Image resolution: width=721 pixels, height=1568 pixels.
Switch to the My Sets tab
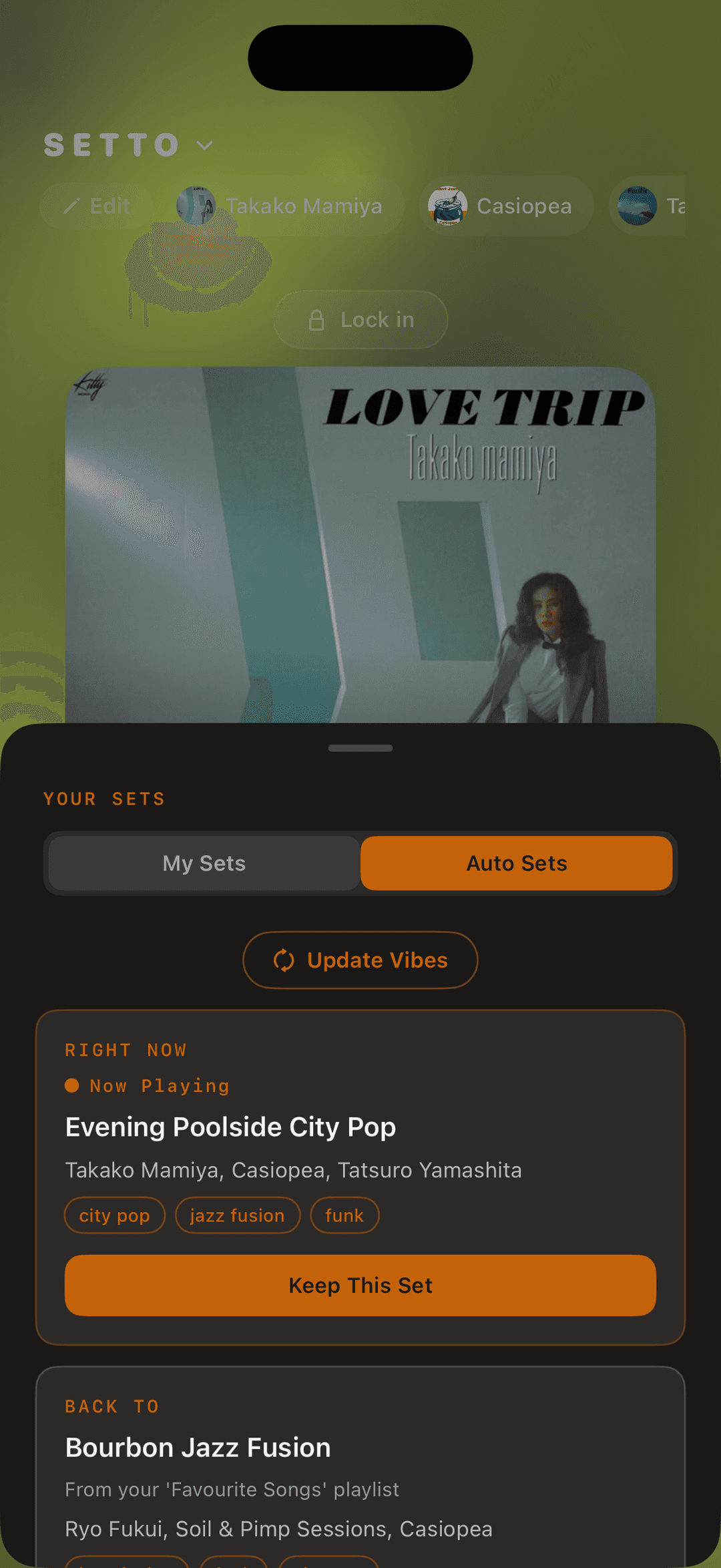pyautogui.click(x=203, y=863)
